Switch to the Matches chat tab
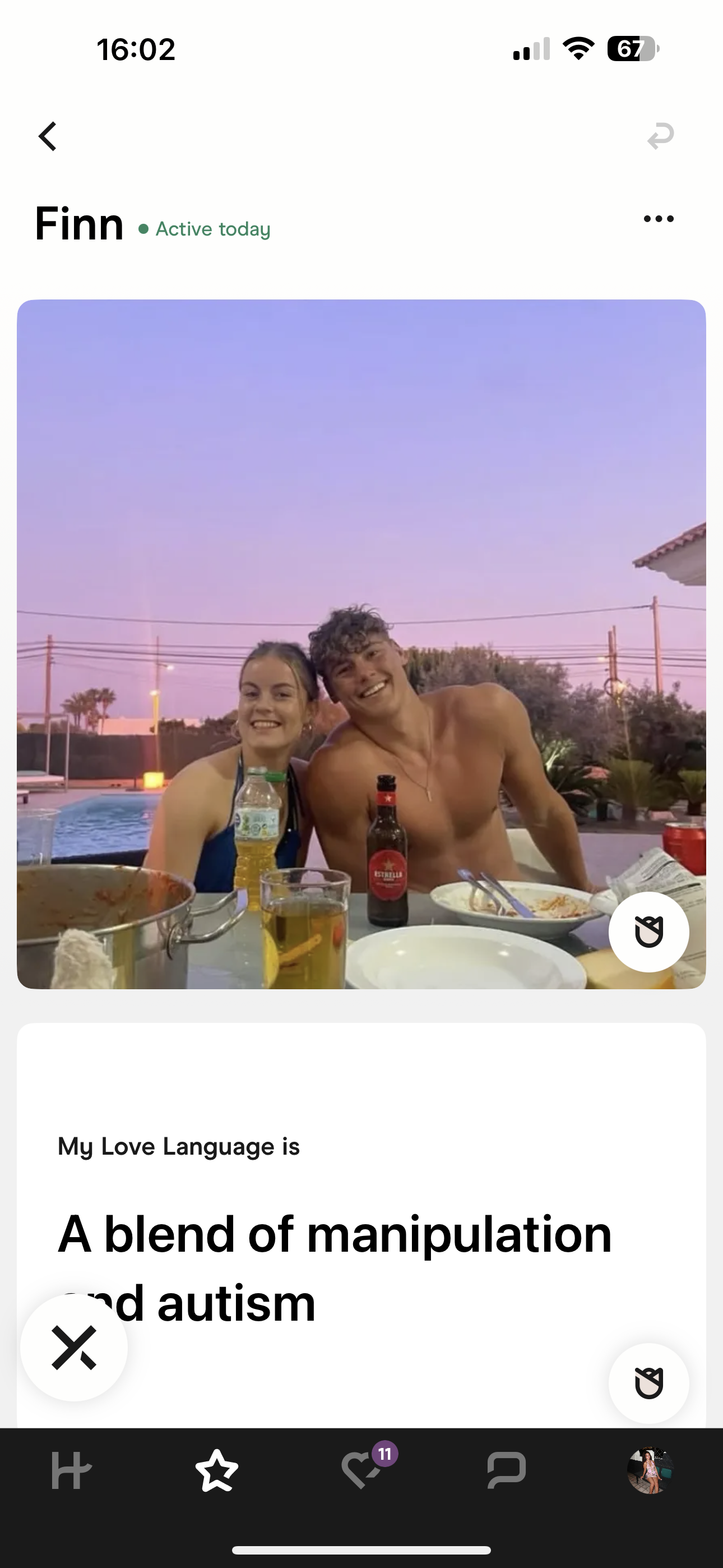This screenshot has width=723, height=1568. (506, 1470)
